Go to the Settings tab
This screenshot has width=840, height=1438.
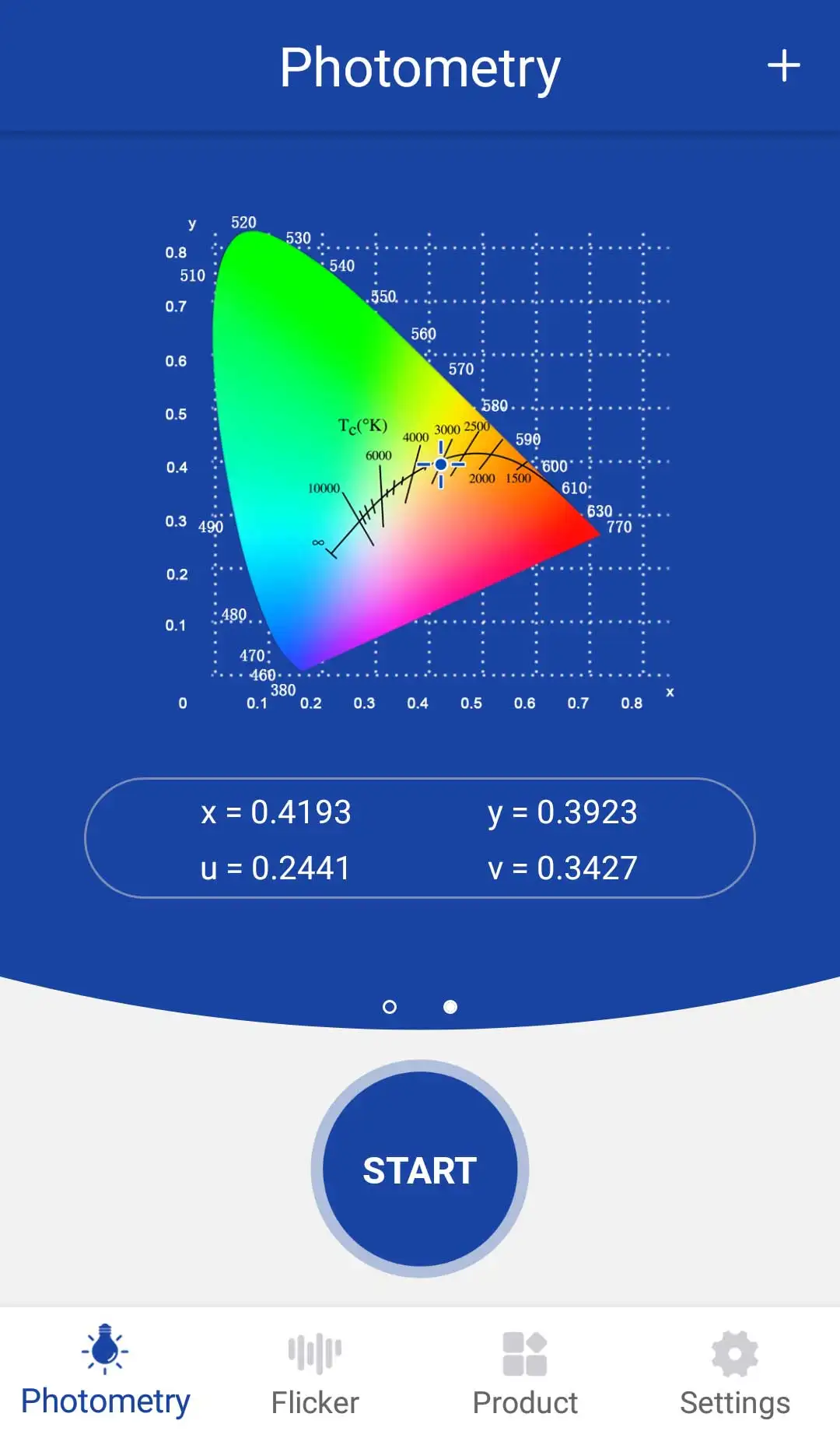734,1371
